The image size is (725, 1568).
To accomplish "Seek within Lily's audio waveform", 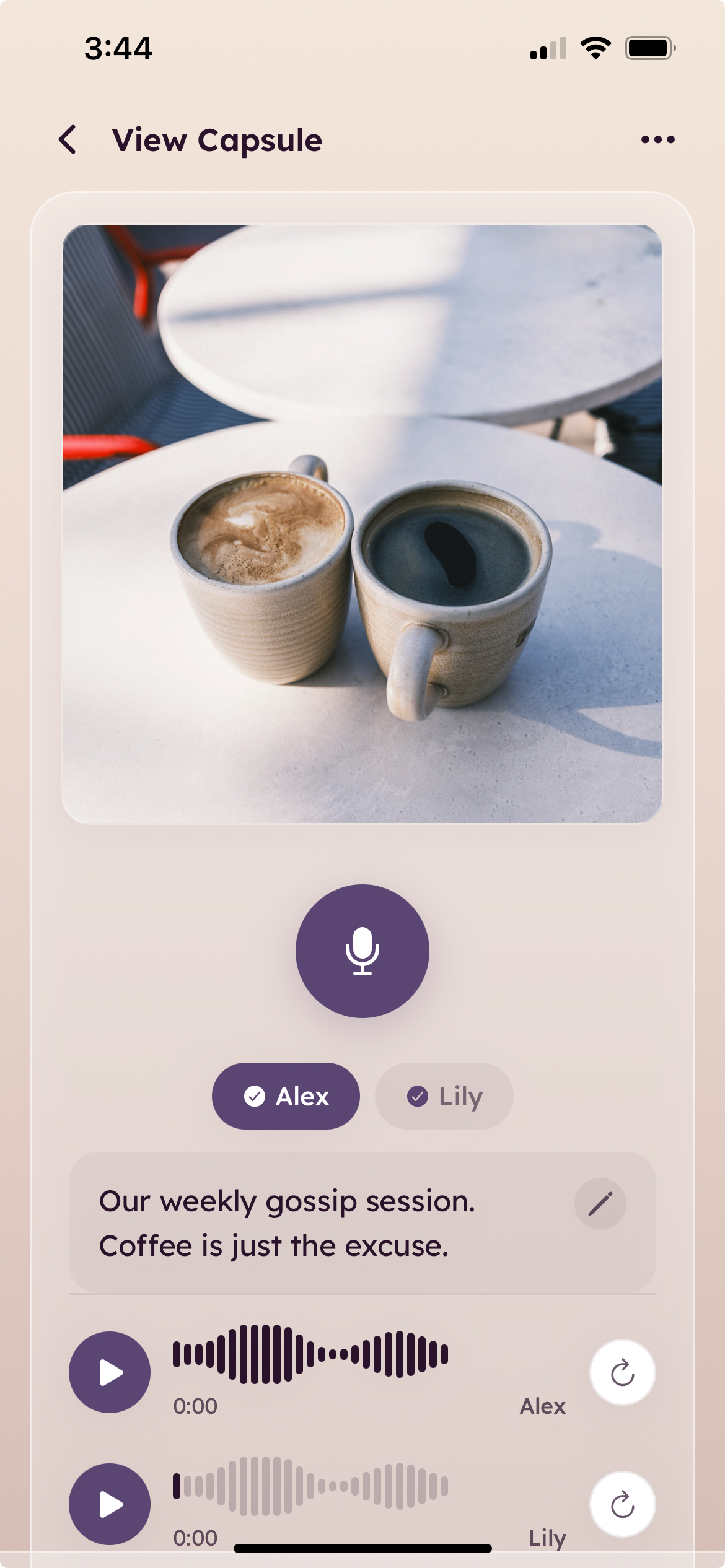I will (310, 1486).
